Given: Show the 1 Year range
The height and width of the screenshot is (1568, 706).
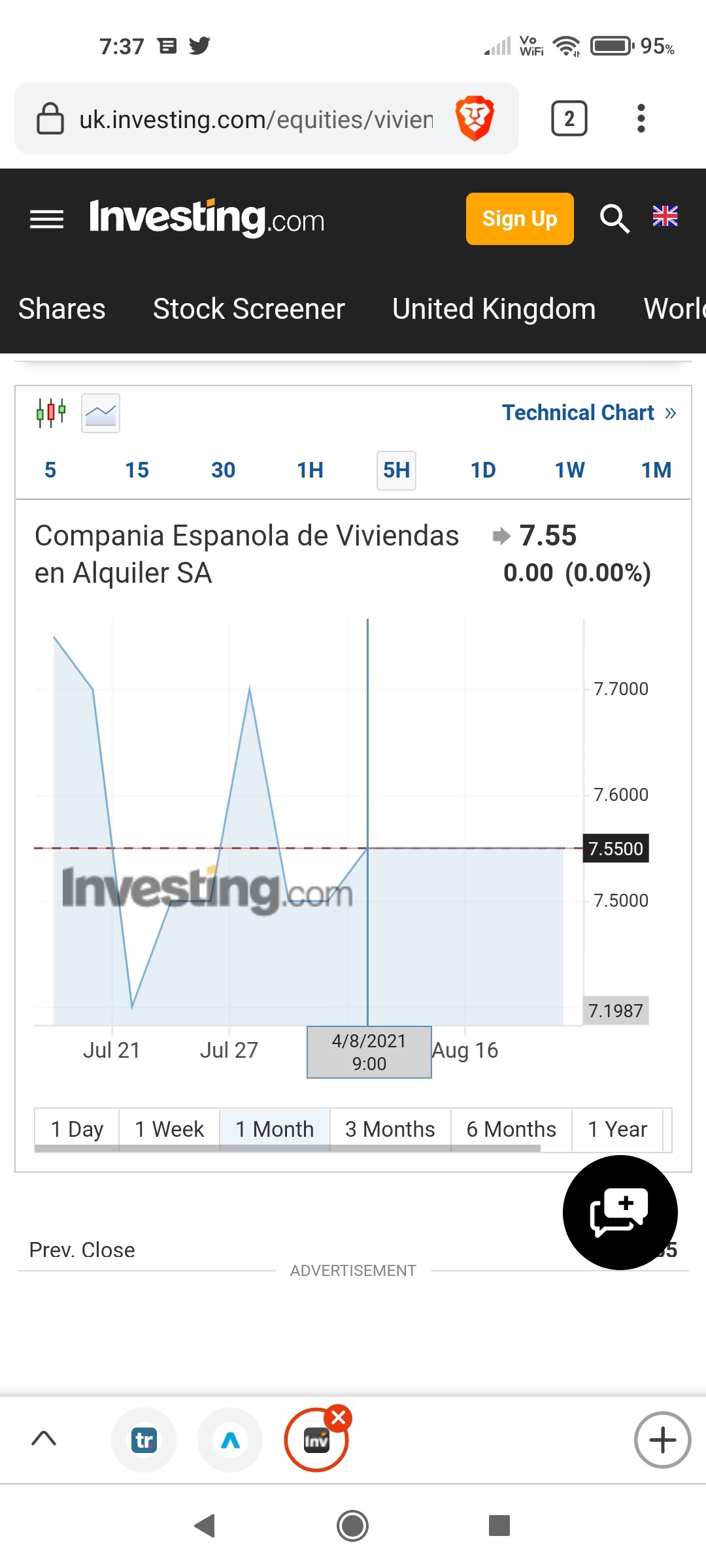Looking at the screenshot, I should 617,1129.
